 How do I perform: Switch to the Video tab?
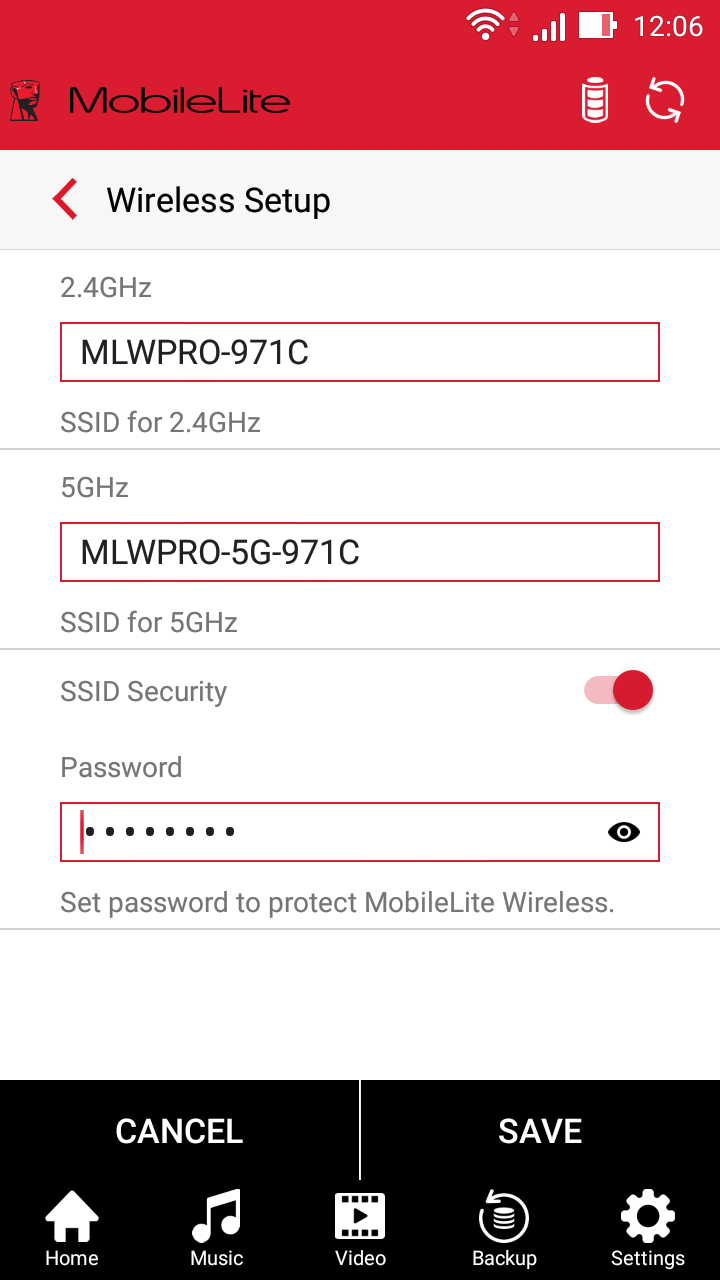pyautogui.click(x=360, y=1230)
